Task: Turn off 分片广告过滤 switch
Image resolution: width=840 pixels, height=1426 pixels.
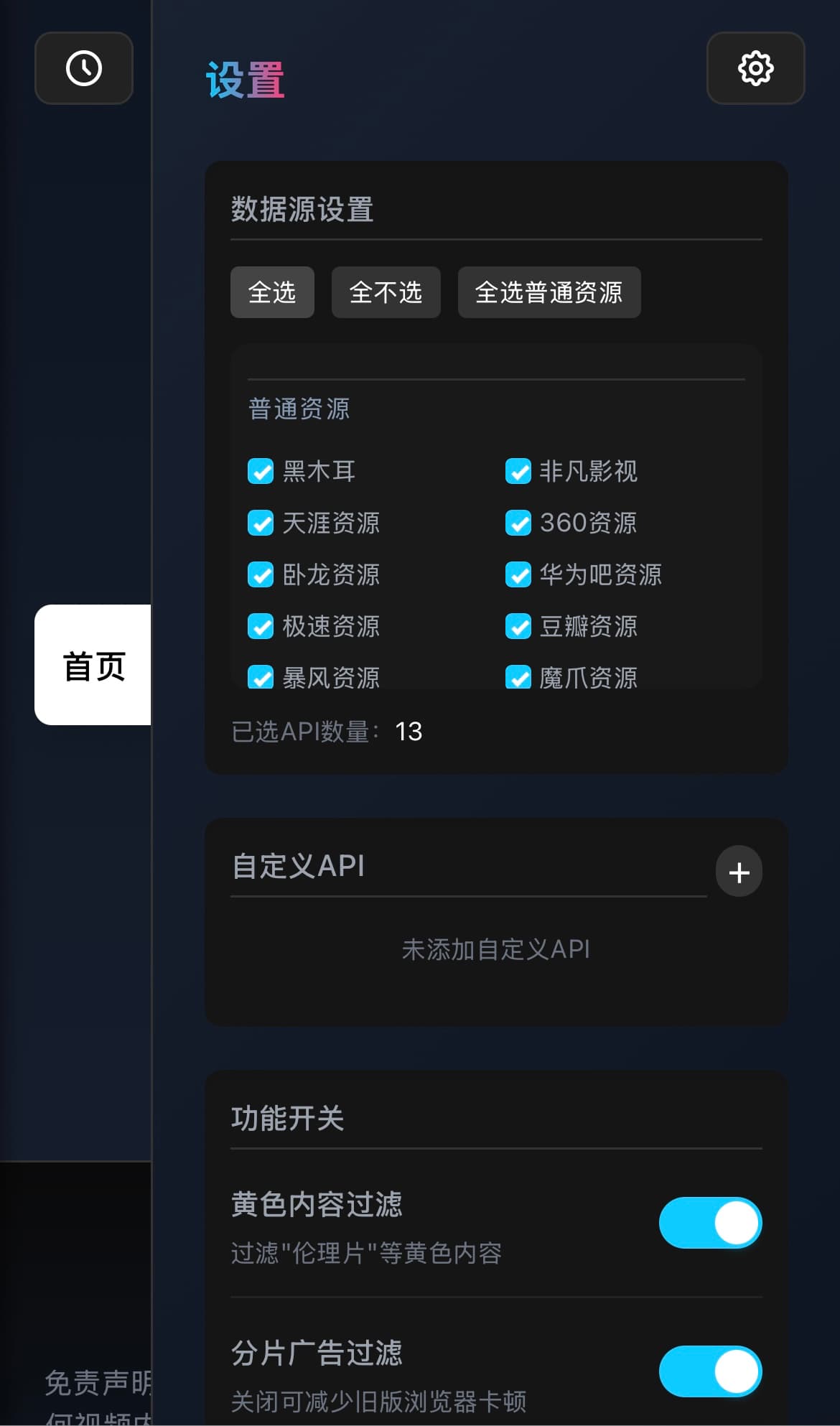Action: pyautogui.click(x=711, y=1371)
